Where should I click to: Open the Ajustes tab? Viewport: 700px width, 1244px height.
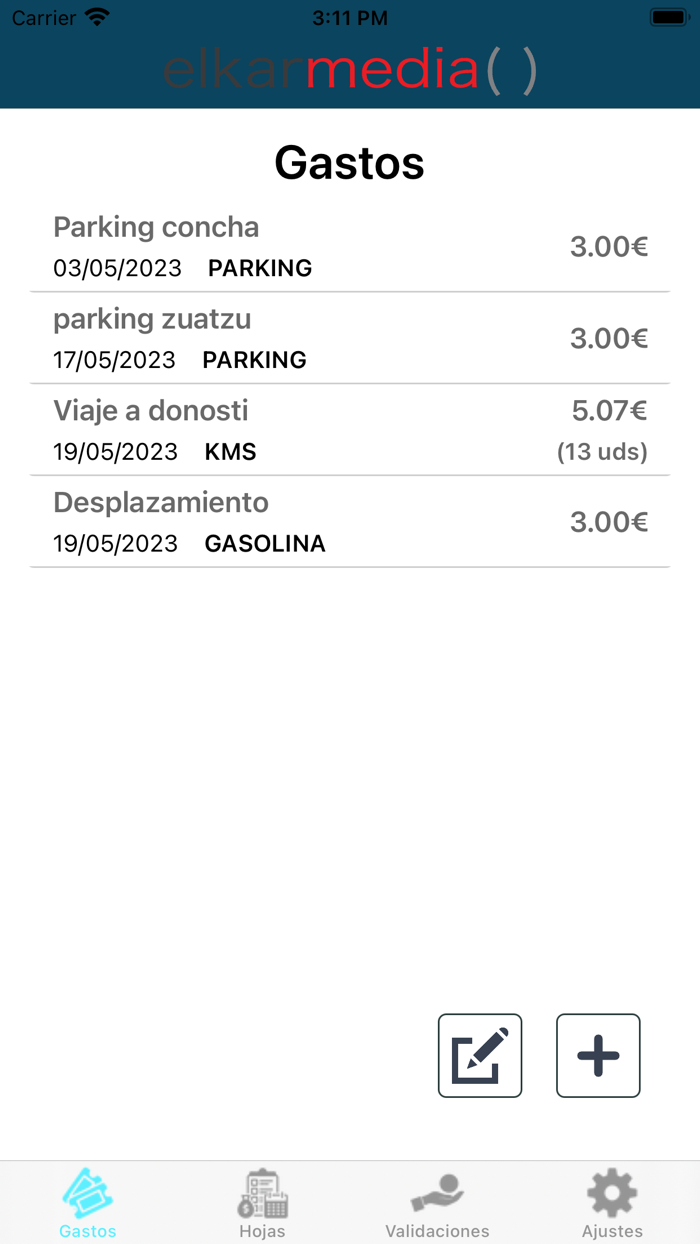pyautogui.click(x=612, y=1203)
